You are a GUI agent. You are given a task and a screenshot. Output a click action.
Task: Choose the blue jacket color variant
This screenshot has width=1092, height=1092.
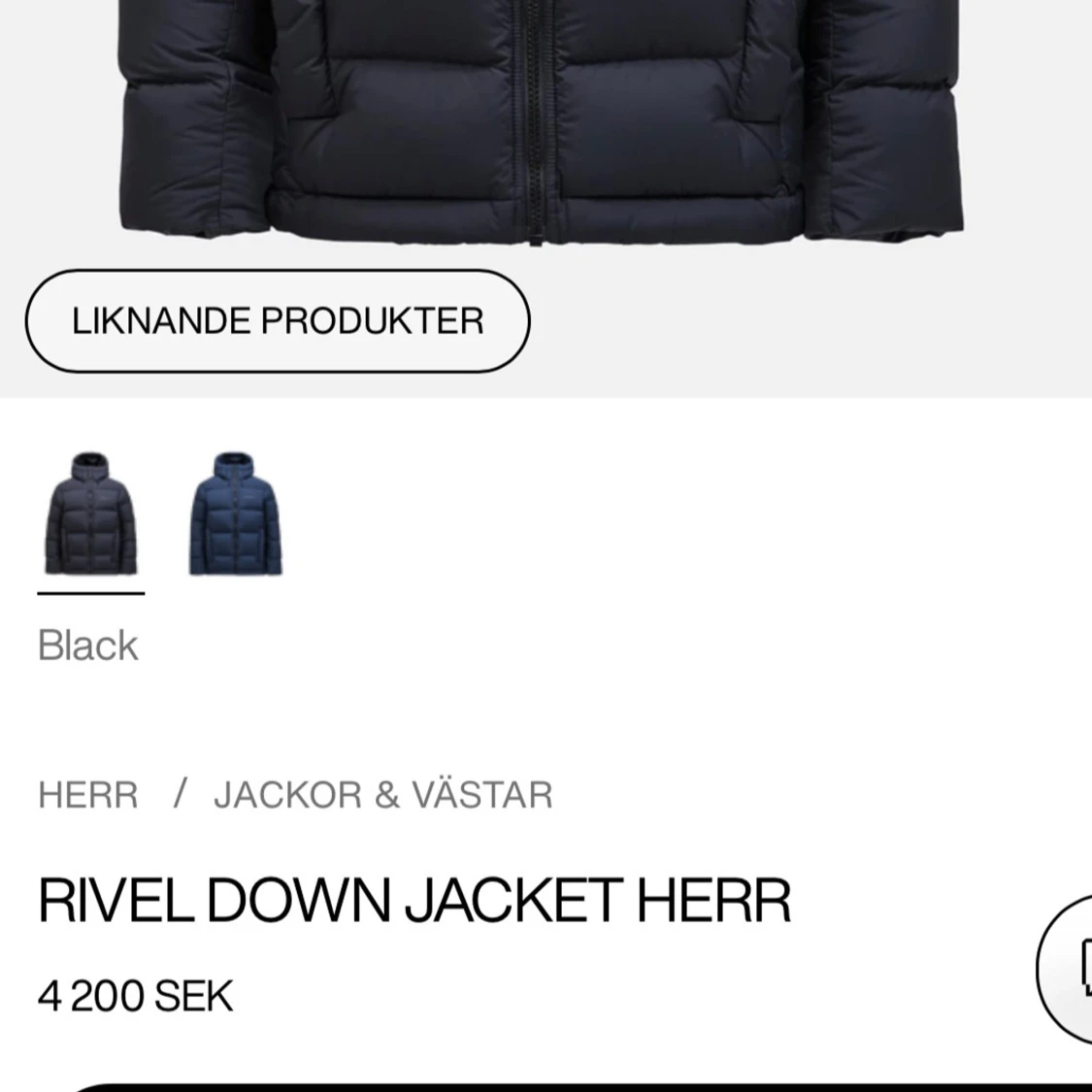[235, 514]
